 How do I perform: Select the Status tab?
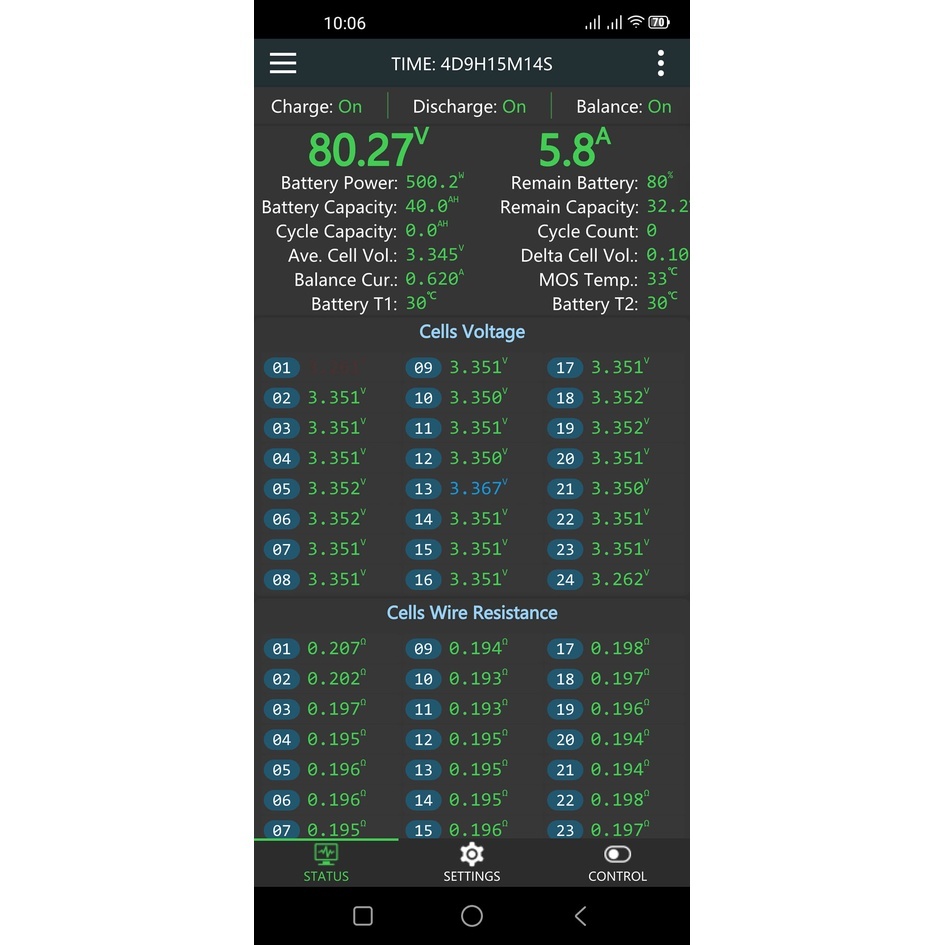(x=326, y=862)
